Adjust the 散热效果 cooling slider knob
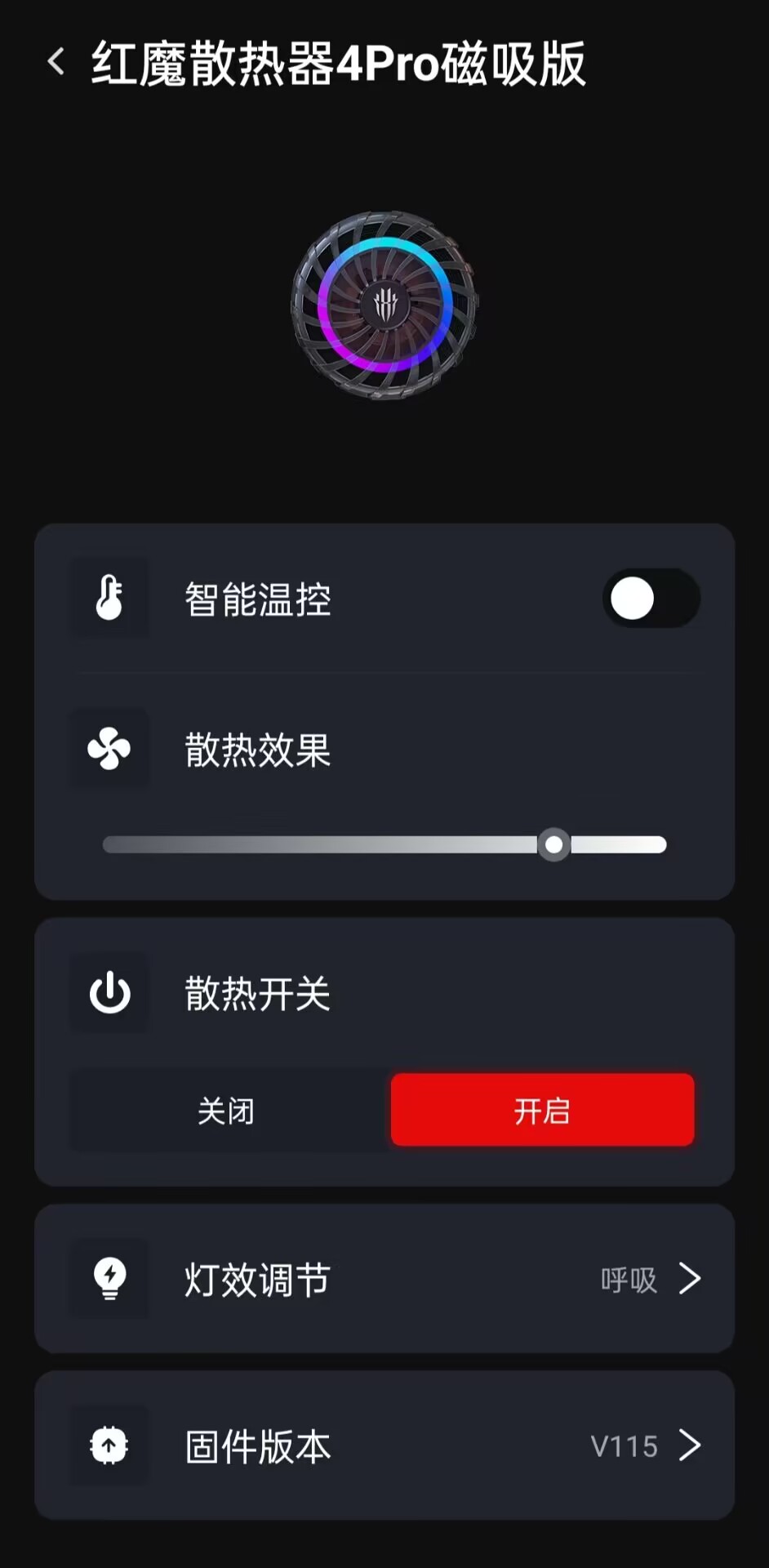Viewport: 769px width, 1568px height. click(554, 845)
